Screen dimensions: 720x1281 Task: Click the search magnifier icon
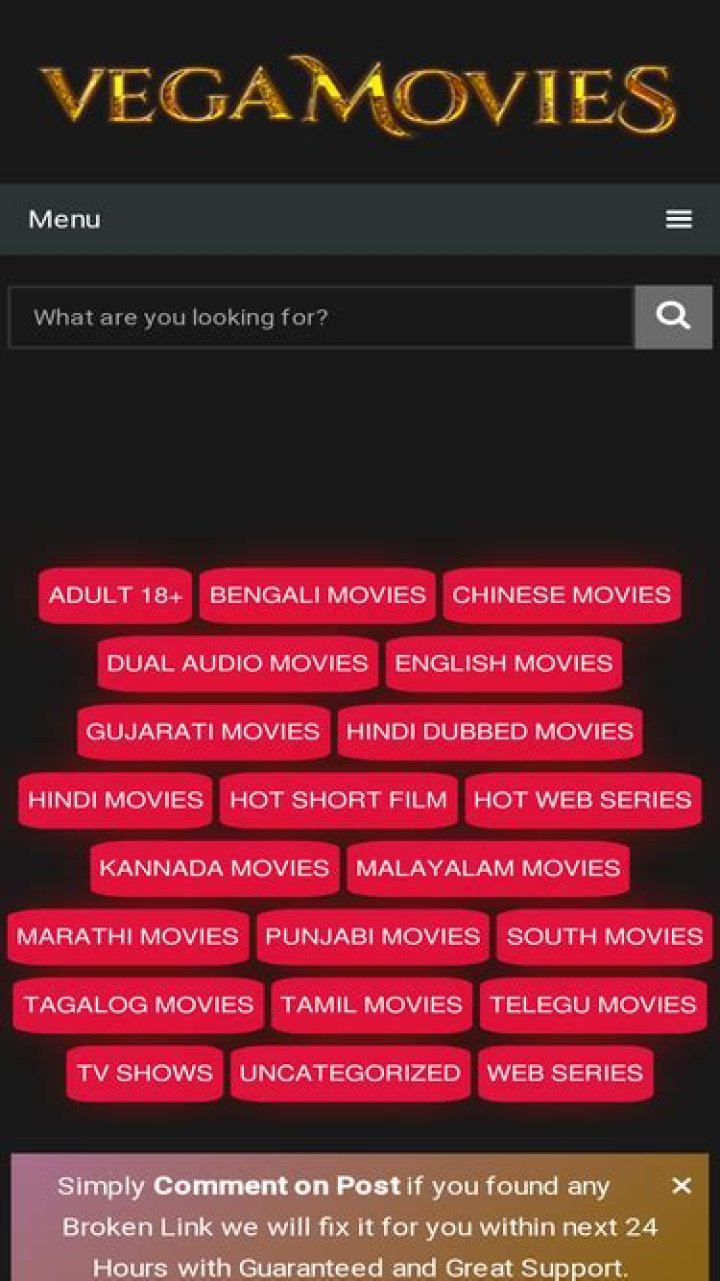673,317
